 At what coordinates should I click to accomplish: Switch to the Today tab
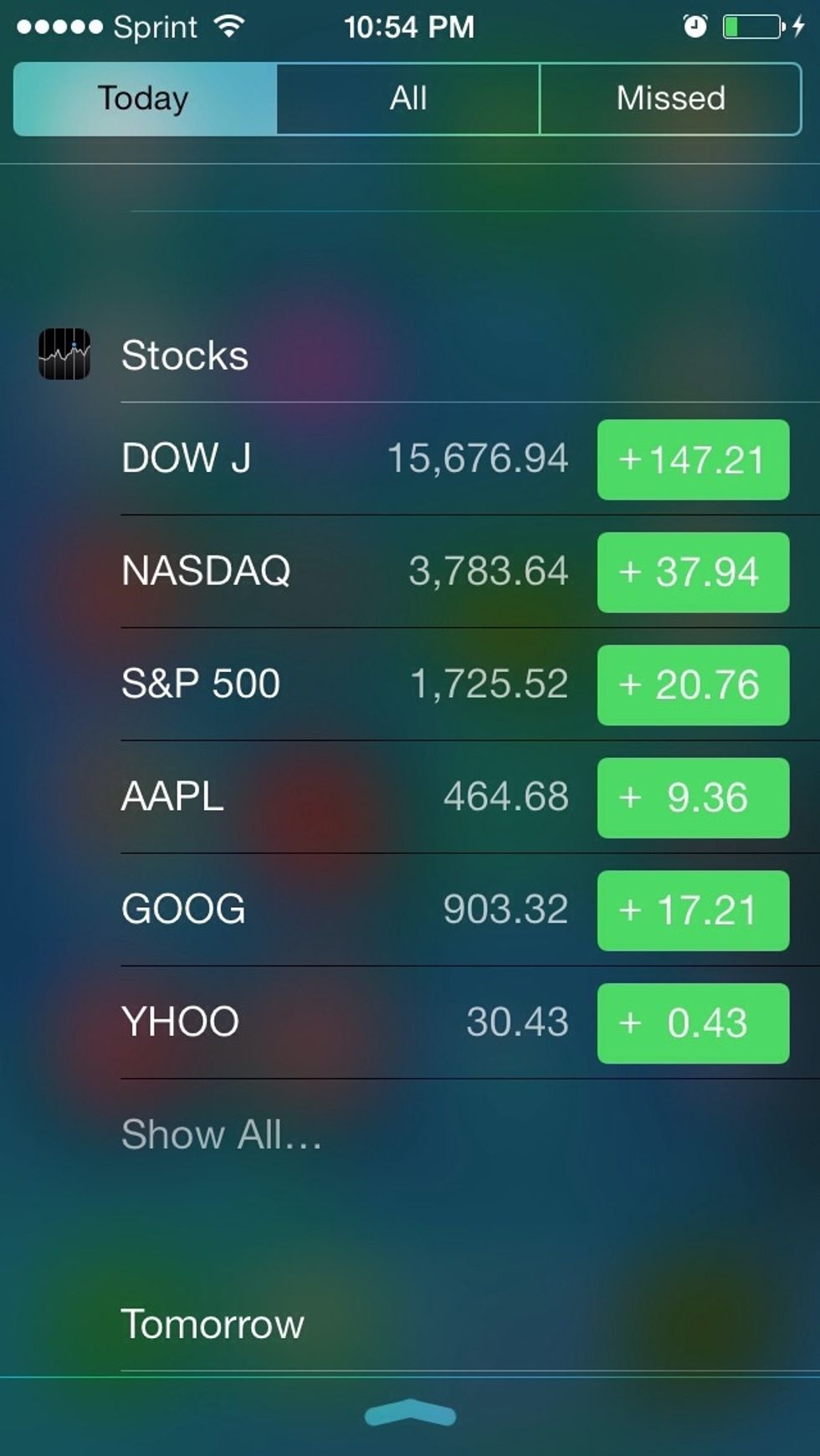(x=144, y=99)
